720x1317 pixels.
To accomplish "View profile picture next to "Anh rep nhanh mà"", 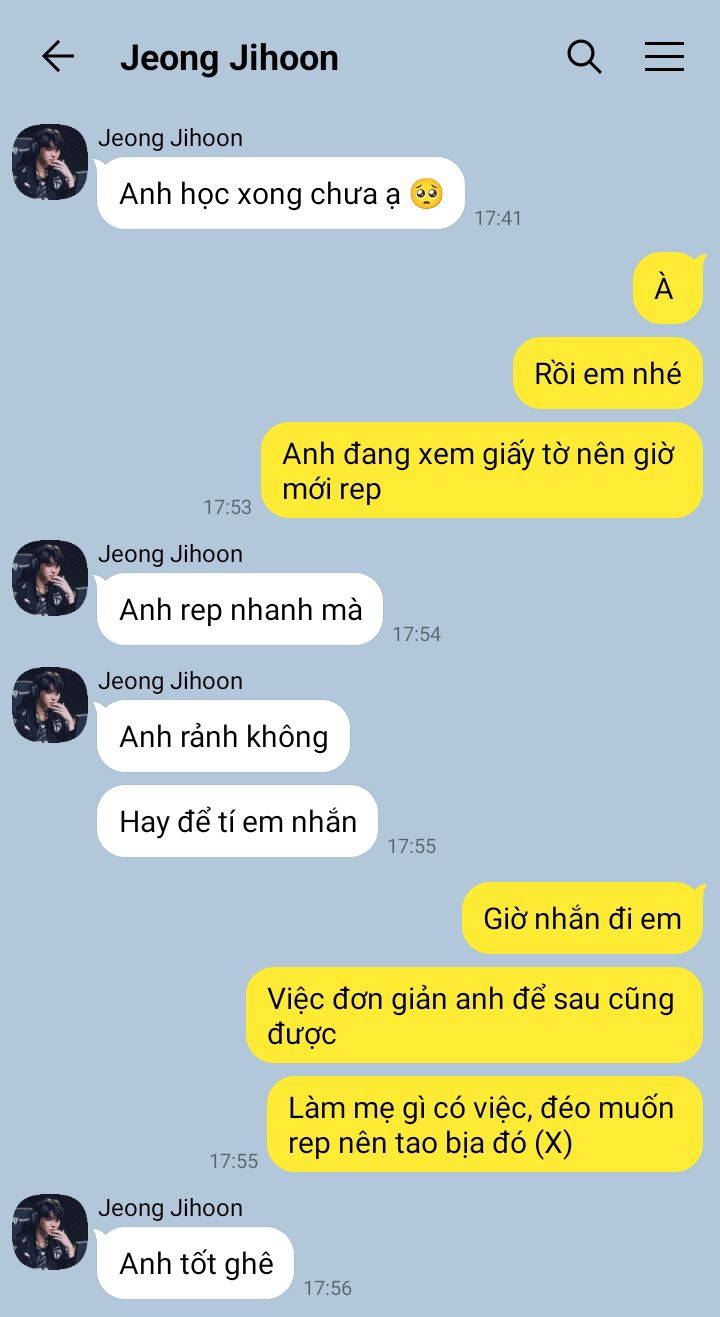I will click(x=50, y=578).
